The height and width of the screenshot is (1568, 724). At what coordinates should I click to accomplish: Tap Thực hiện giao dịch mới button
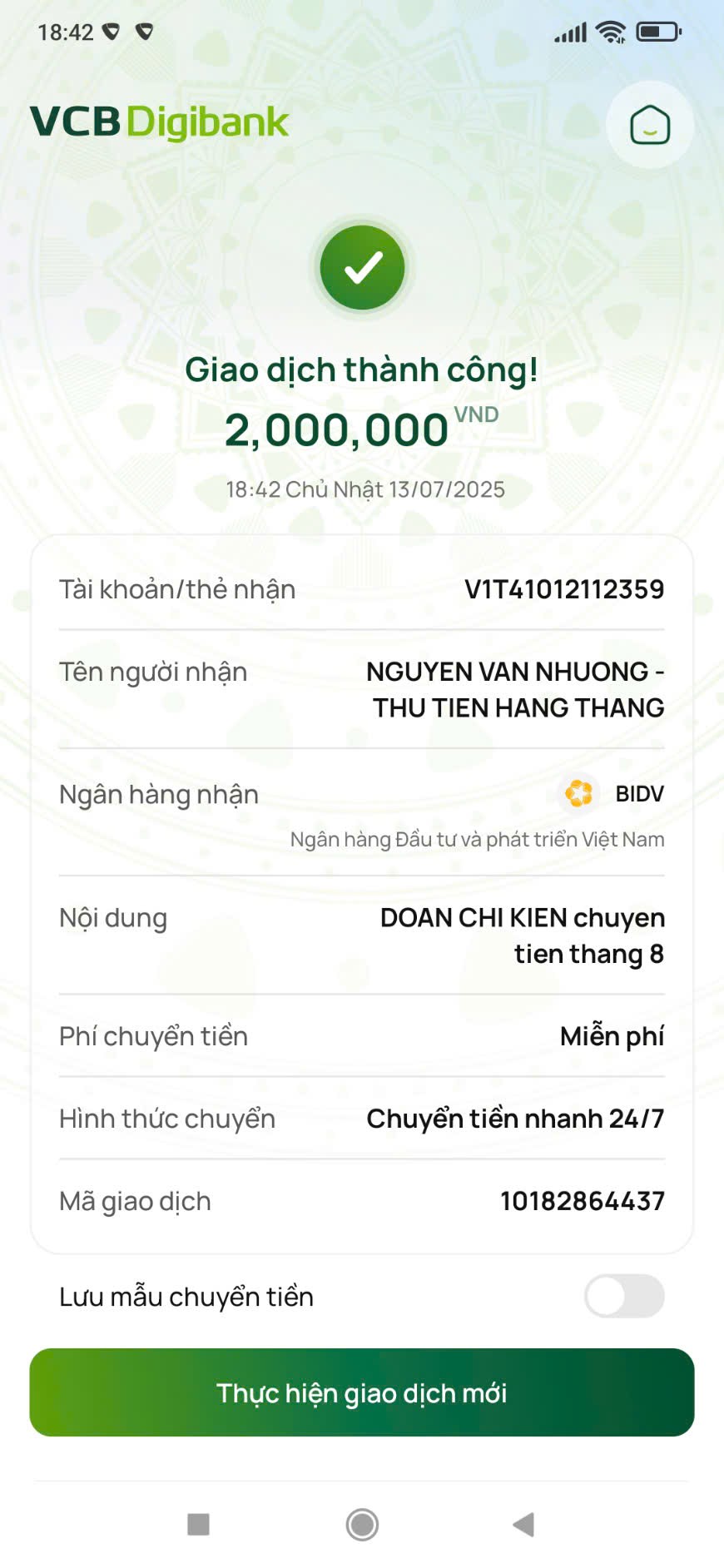click(362, 1392)
